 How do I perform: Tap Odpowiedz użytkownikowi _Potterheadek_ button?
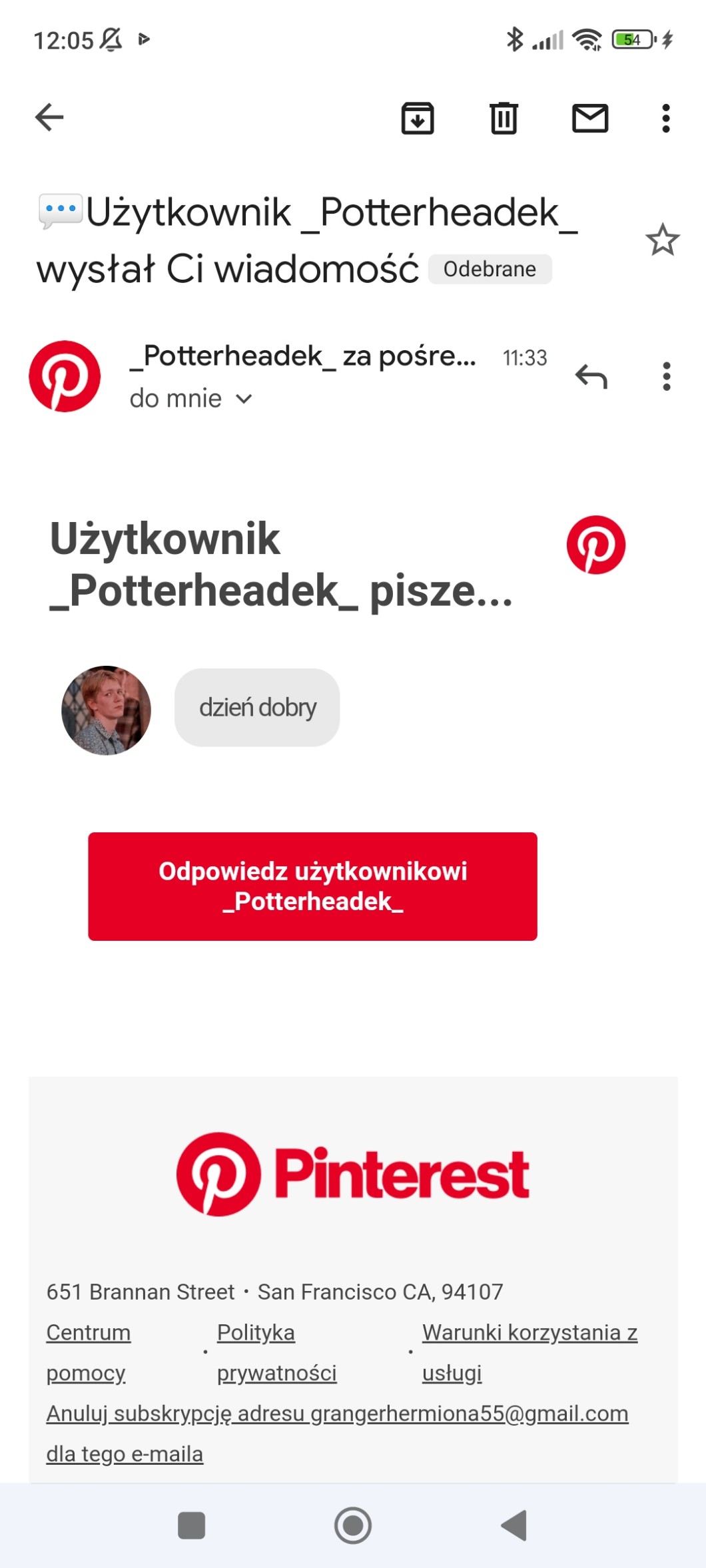312,886
